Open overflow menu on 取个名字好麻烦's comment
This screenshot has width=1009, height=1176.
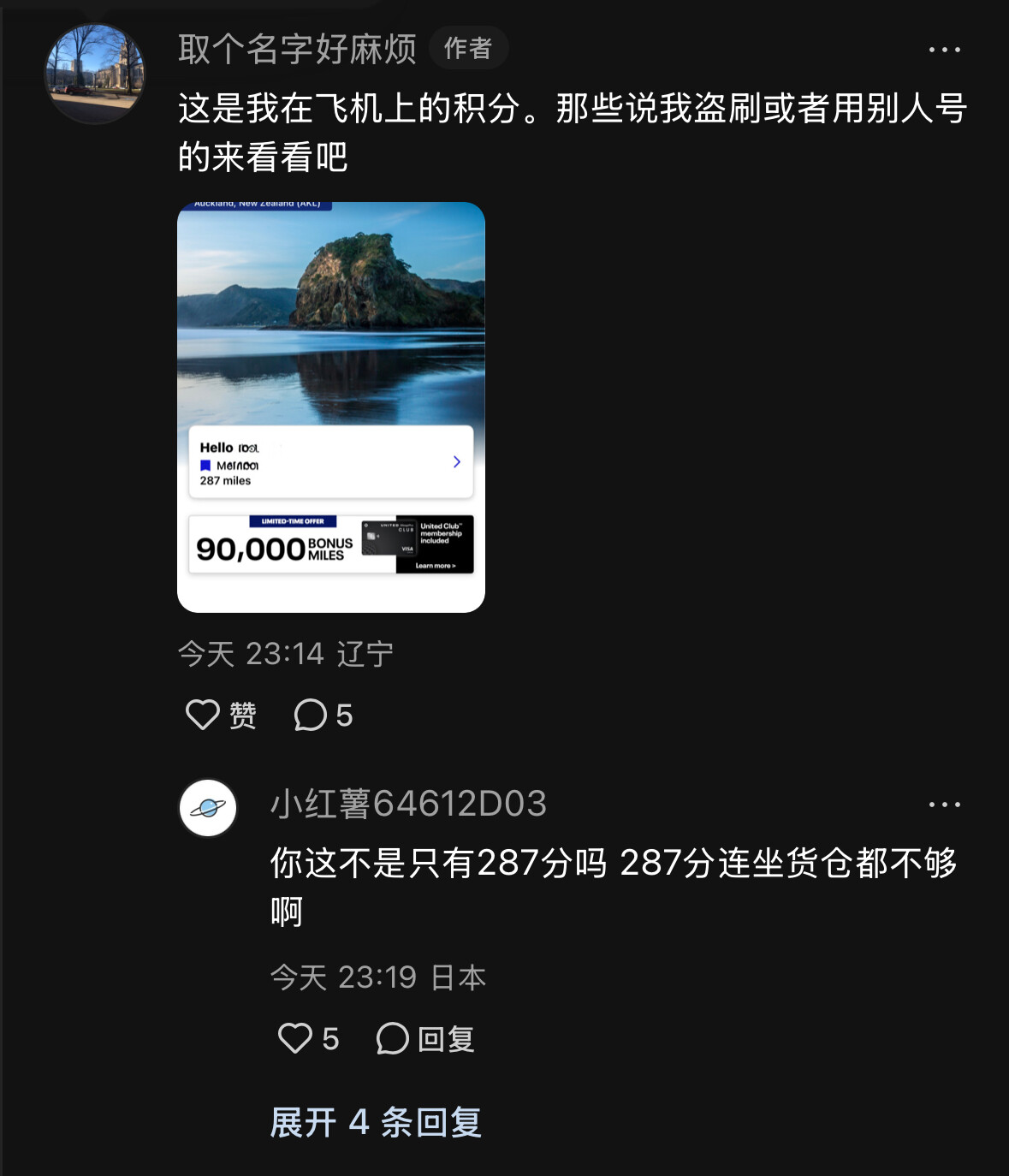tap(944, 50)
